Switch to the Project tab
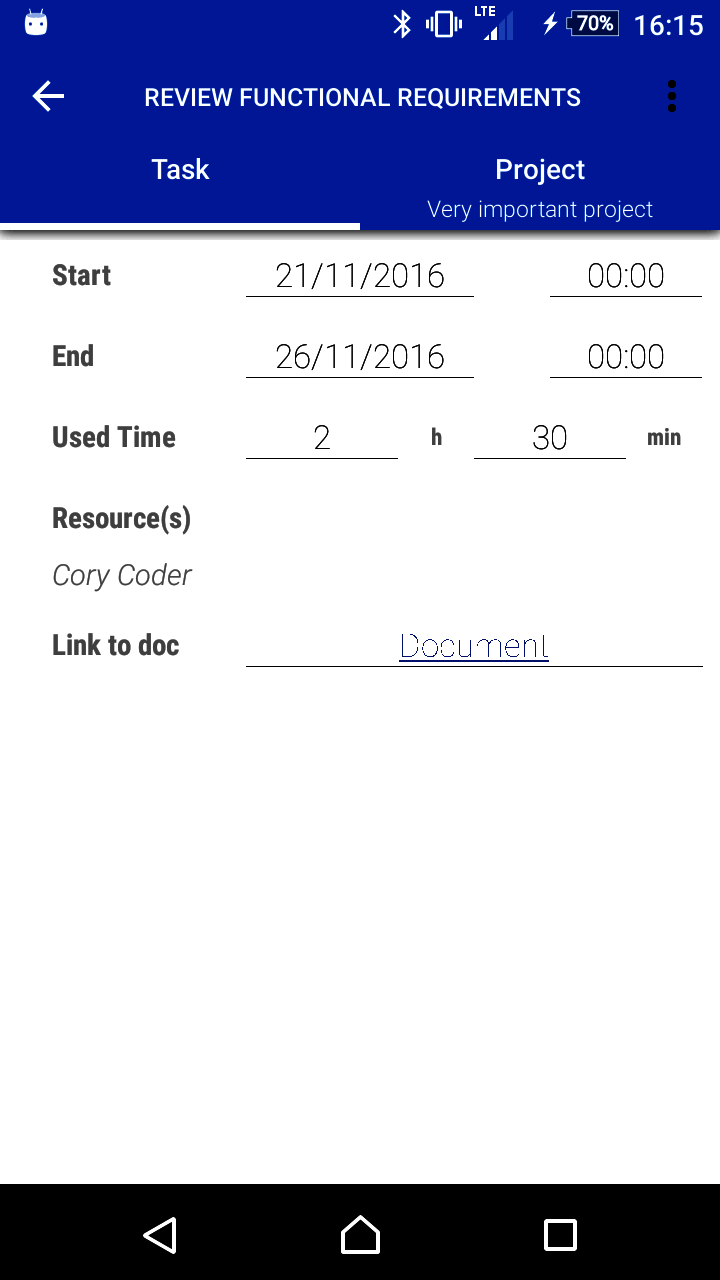 (x=540, y=183)
